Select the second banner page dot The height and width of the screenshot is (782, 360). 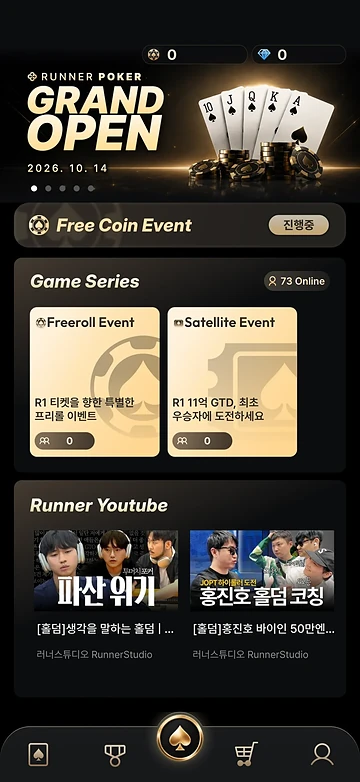(x=48, y=189)
